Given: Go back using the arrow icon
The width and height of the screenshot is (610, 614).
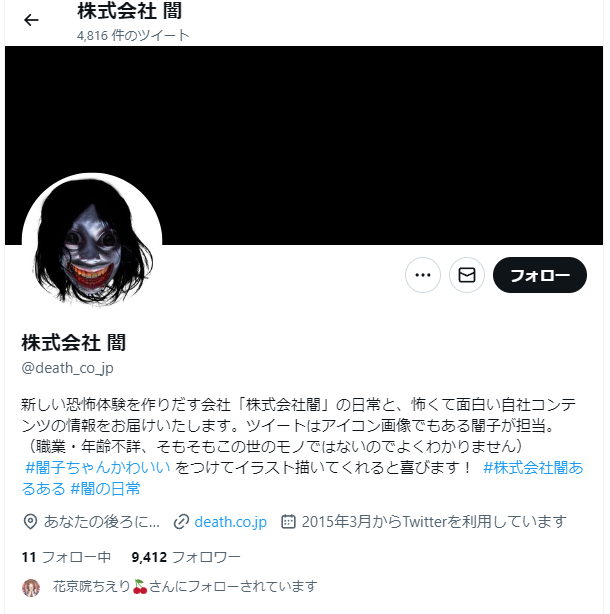Looking at the screenshot, I should 31,20.
